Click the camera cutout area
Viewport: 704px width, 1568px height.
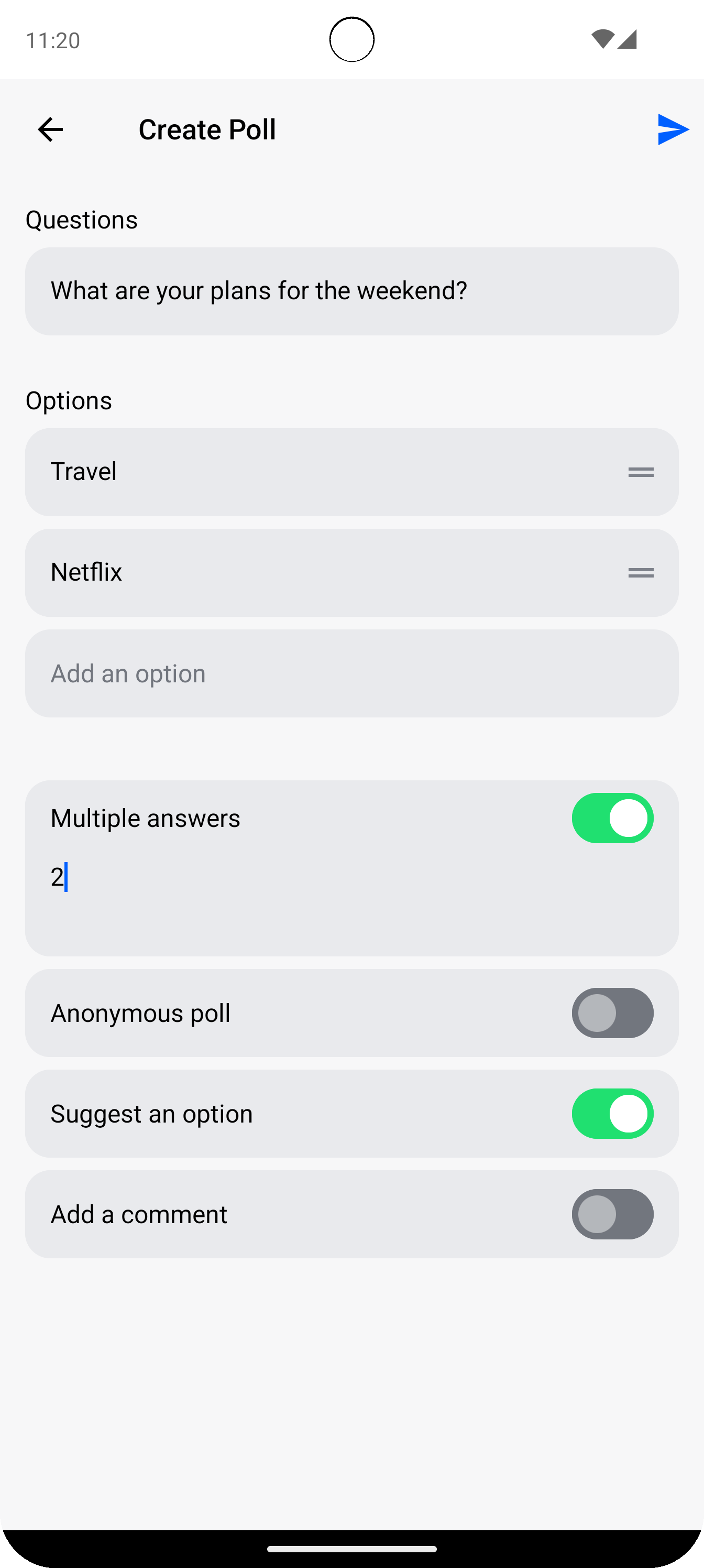351,39
